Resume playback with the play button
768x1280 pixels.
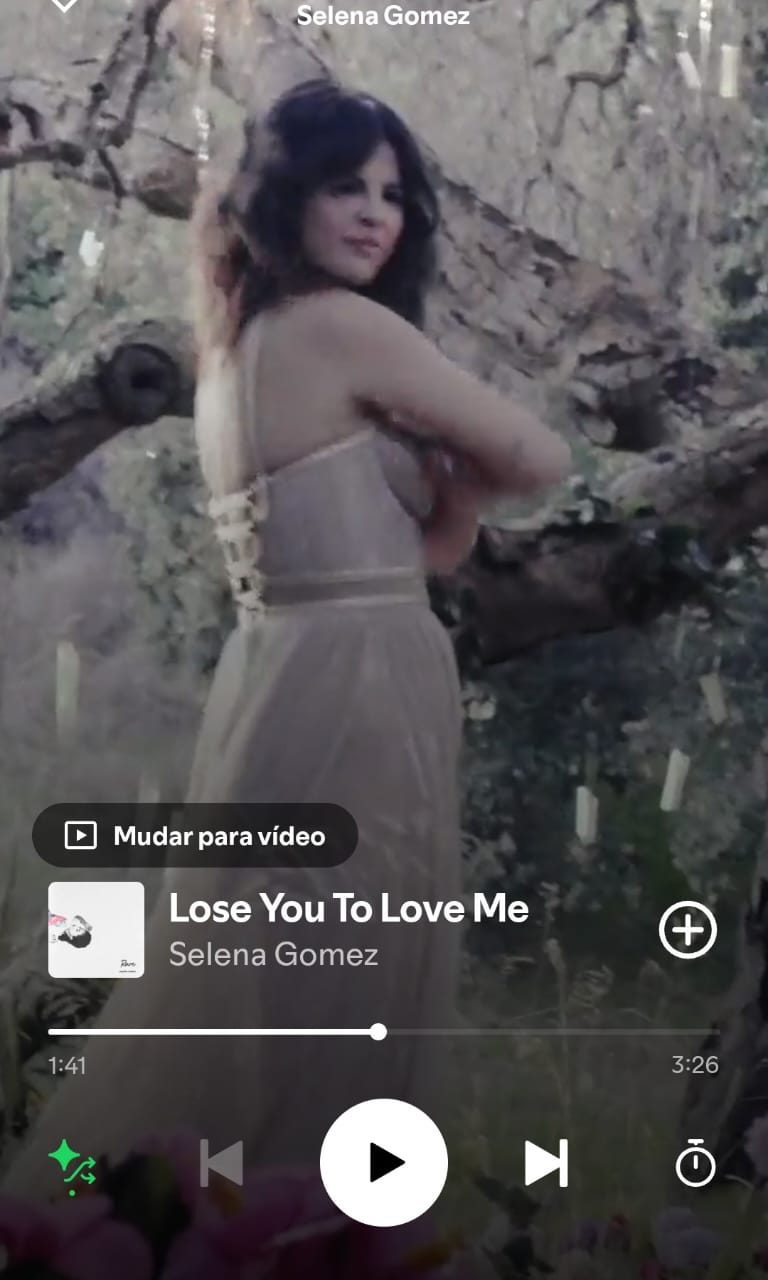click(383, 1160)
